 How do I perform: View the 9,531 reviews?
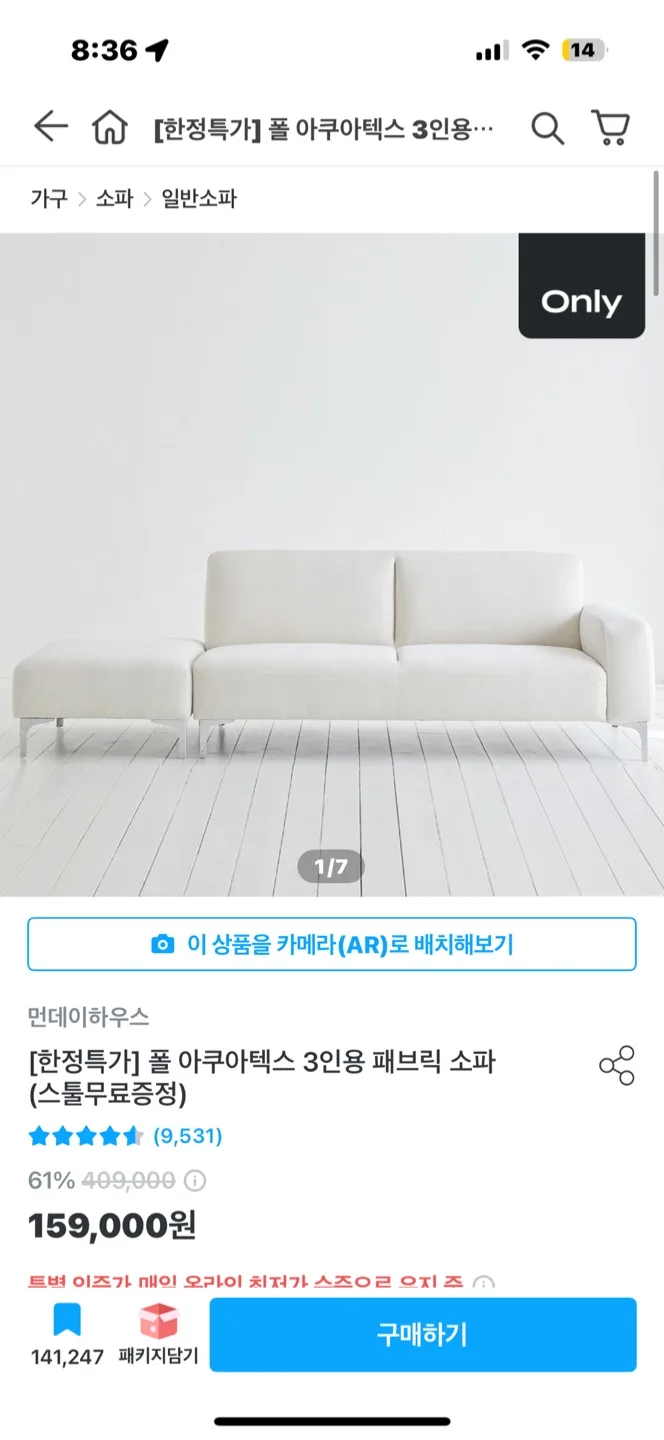point(187,1136)
